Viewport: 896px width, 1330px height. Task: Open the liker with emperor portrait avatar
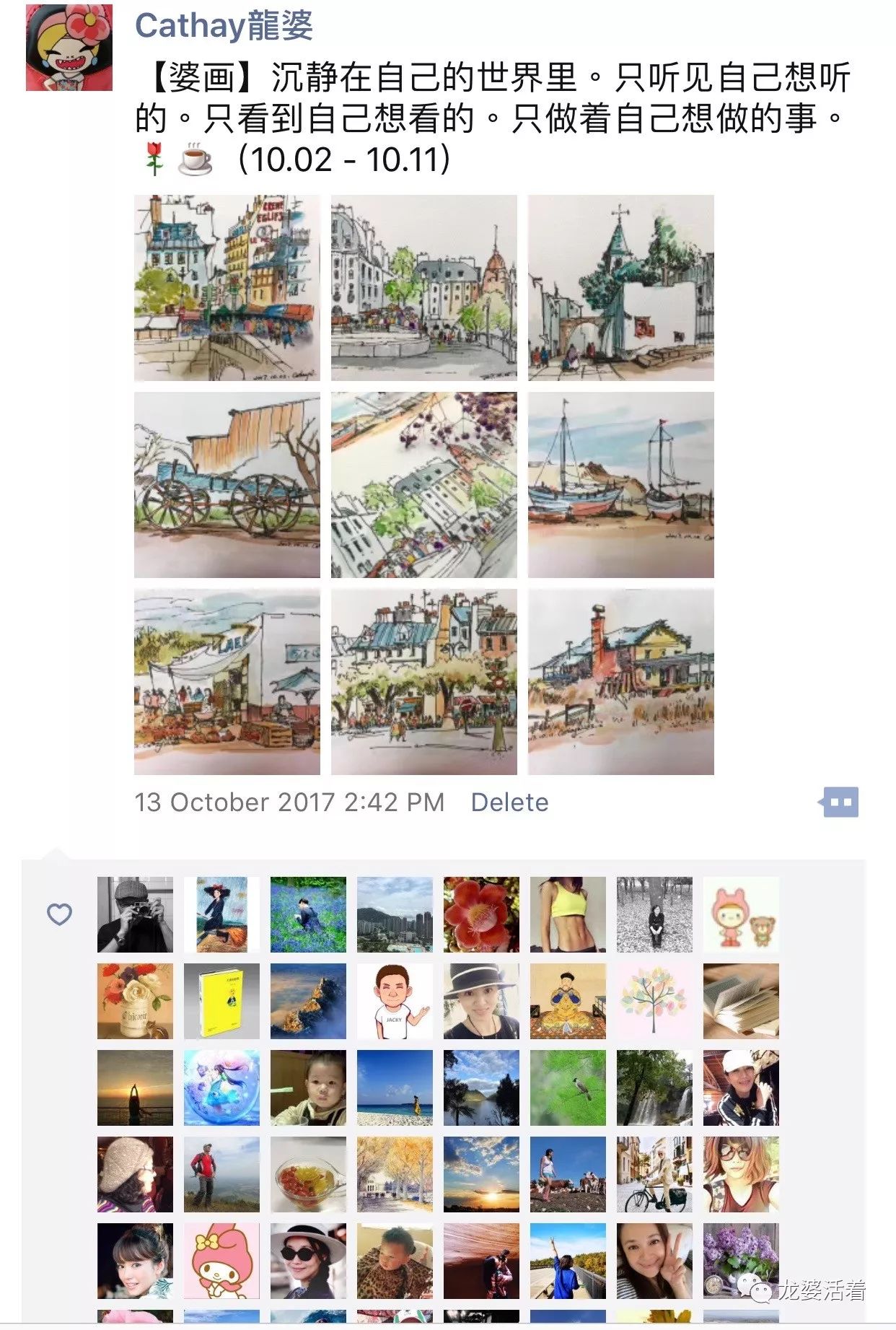click(x=568, y=1001)
